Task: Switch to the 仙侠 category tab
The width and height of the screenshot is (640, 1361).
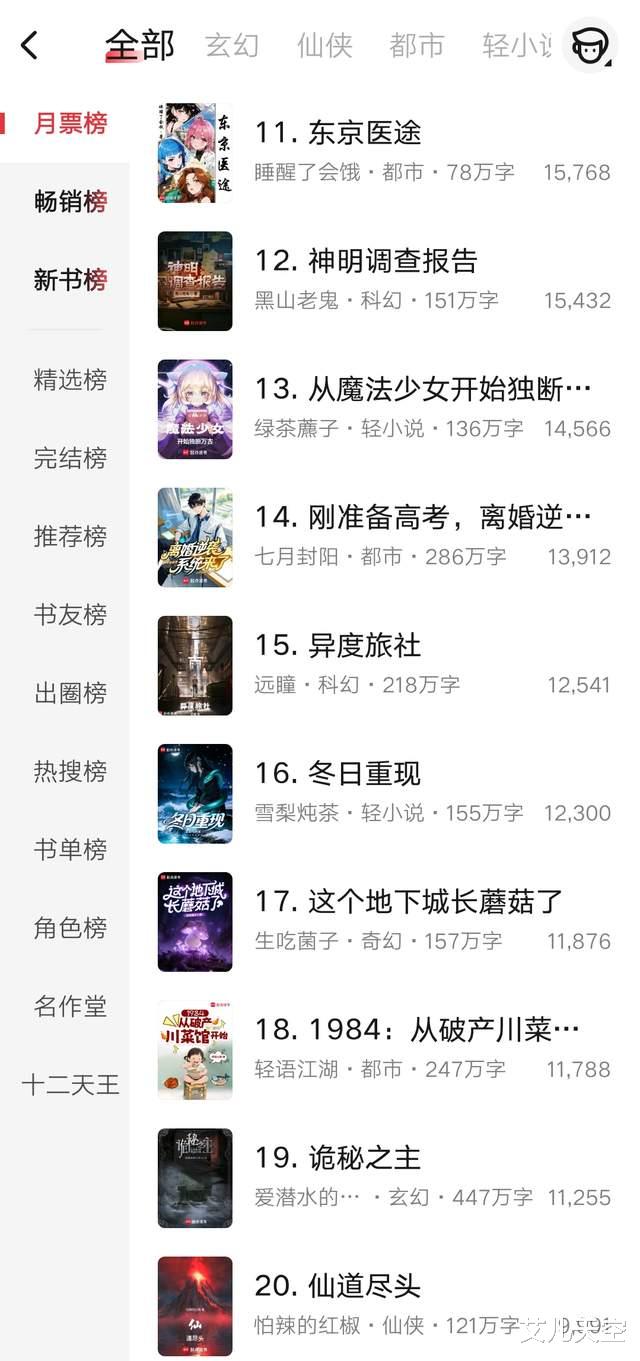Action: (324, 45)
